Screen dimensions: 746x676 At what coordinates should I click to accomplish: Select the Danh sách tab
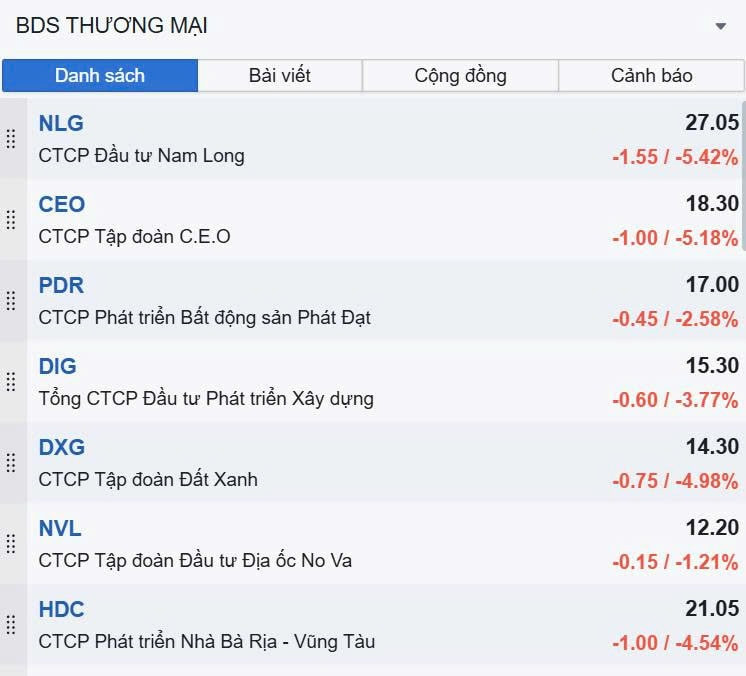coord(100,76)
